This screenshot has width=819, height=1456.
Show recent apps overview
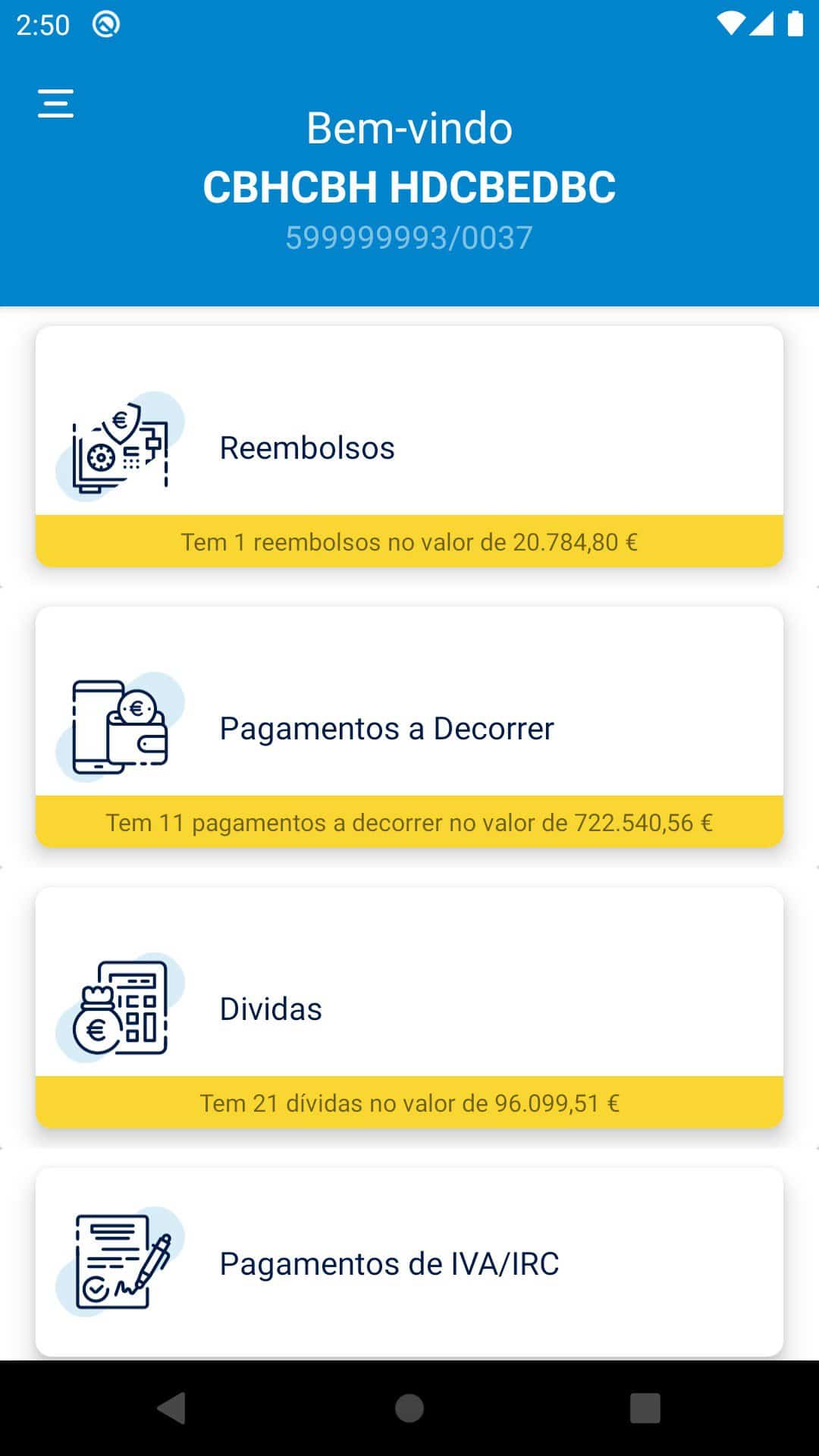[645, 1408]
